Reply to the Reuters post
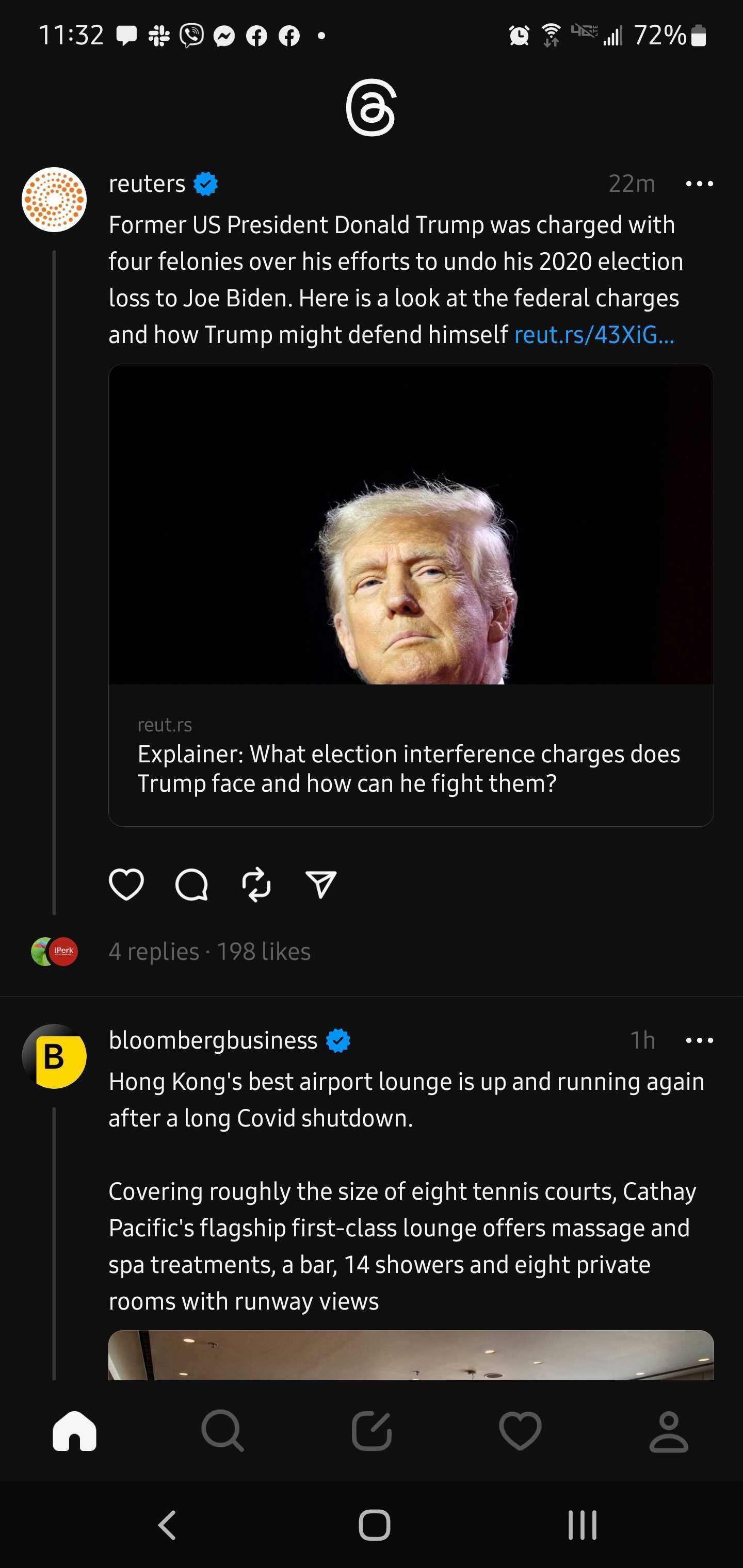The image size is (743, 1568). [x=191, y=884]
